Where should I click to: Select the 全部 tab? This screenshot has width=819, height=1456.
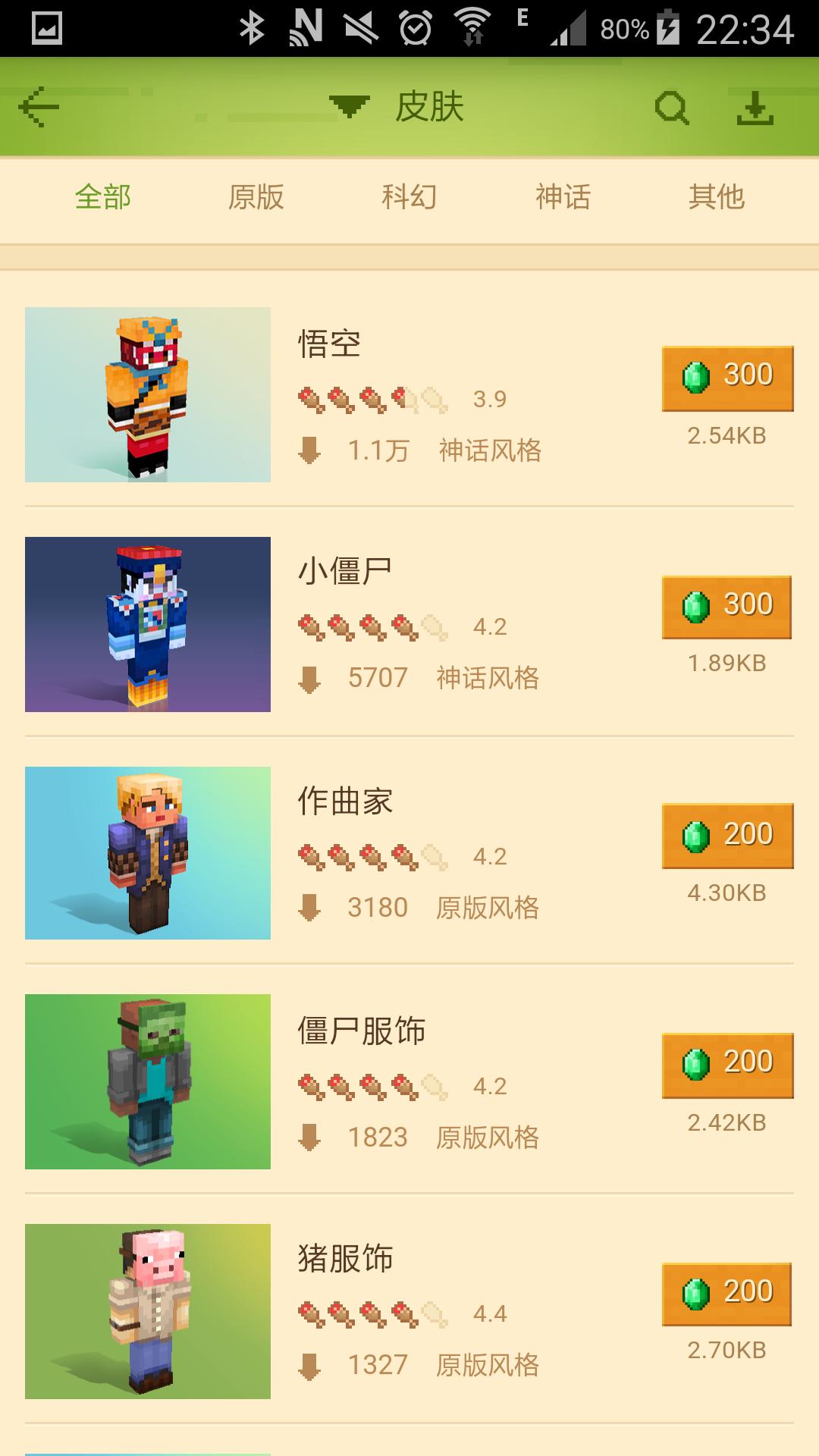point(103,197)
